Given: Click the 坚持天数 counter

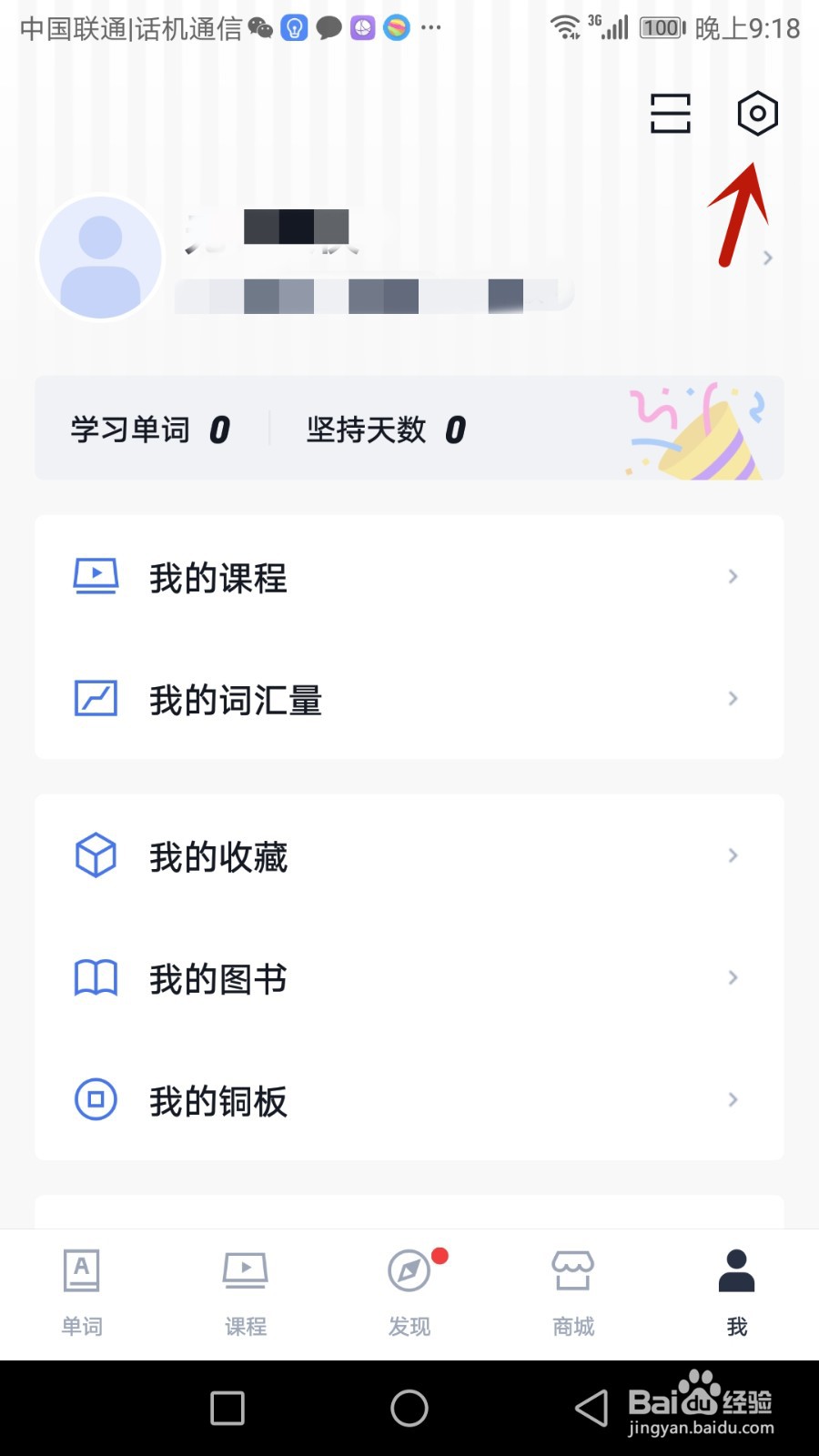Looking at the screenshot, I should coord(382,428).
